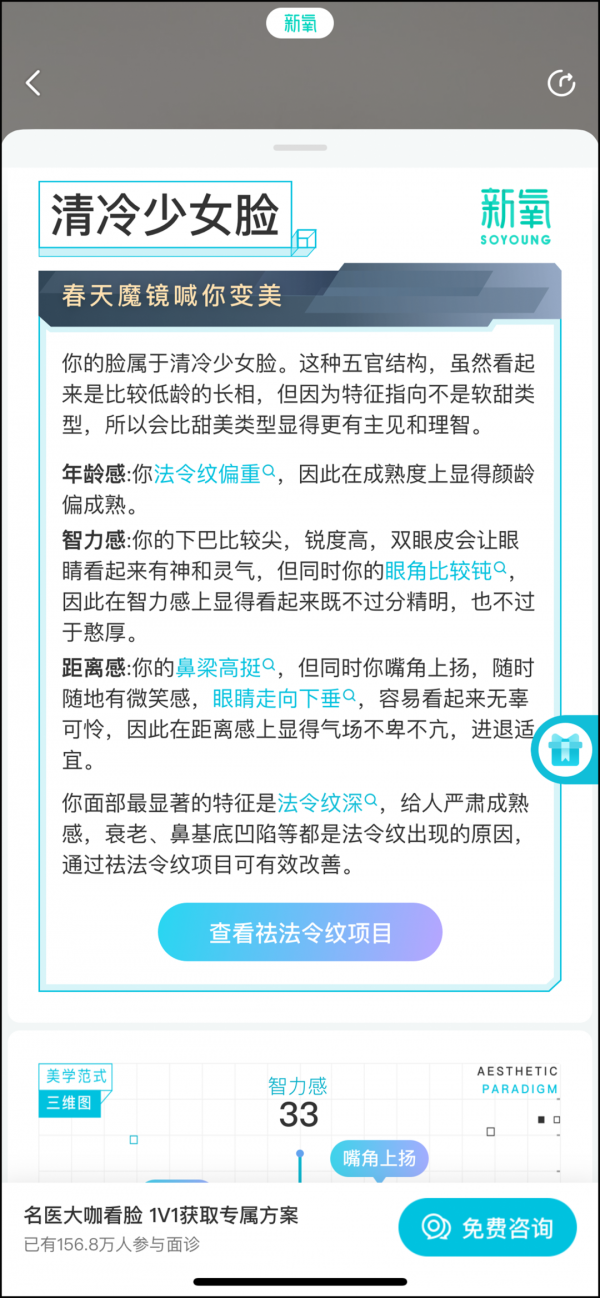Open the 眼睛走向下垂 link
The width and height of the screenshot is (600, 1298).
(284, 698)
